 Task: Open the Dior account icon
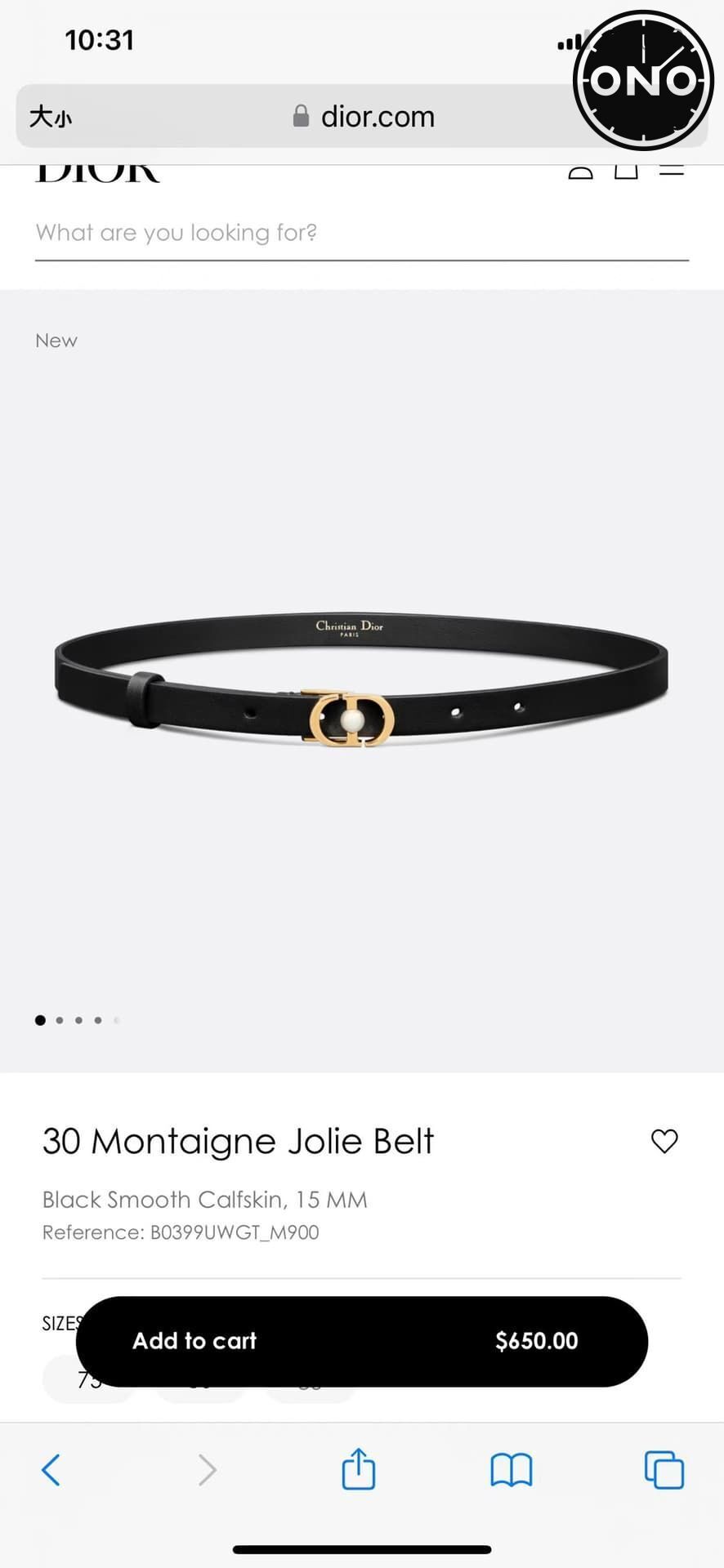pos(580,171)
